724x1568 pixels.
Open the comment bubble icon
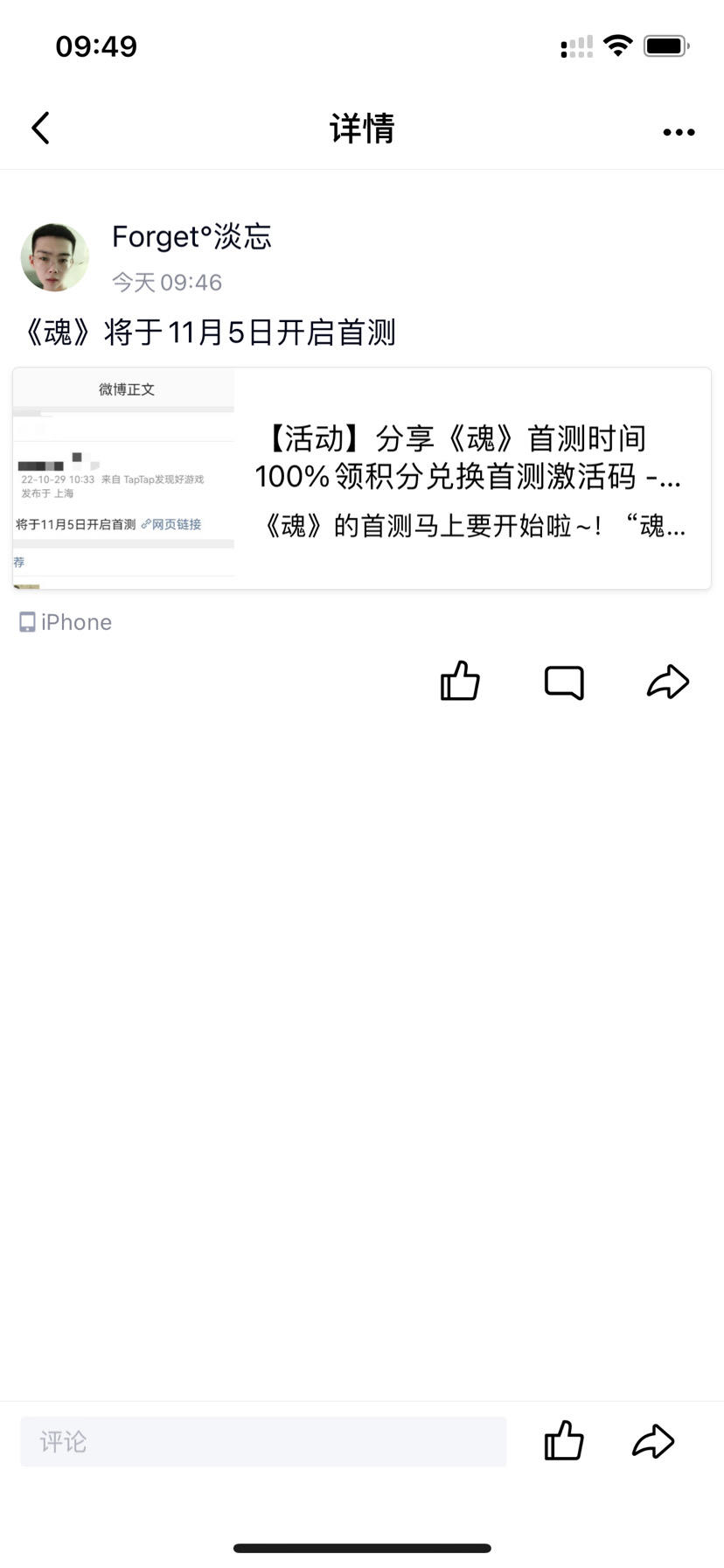[564, 682]
